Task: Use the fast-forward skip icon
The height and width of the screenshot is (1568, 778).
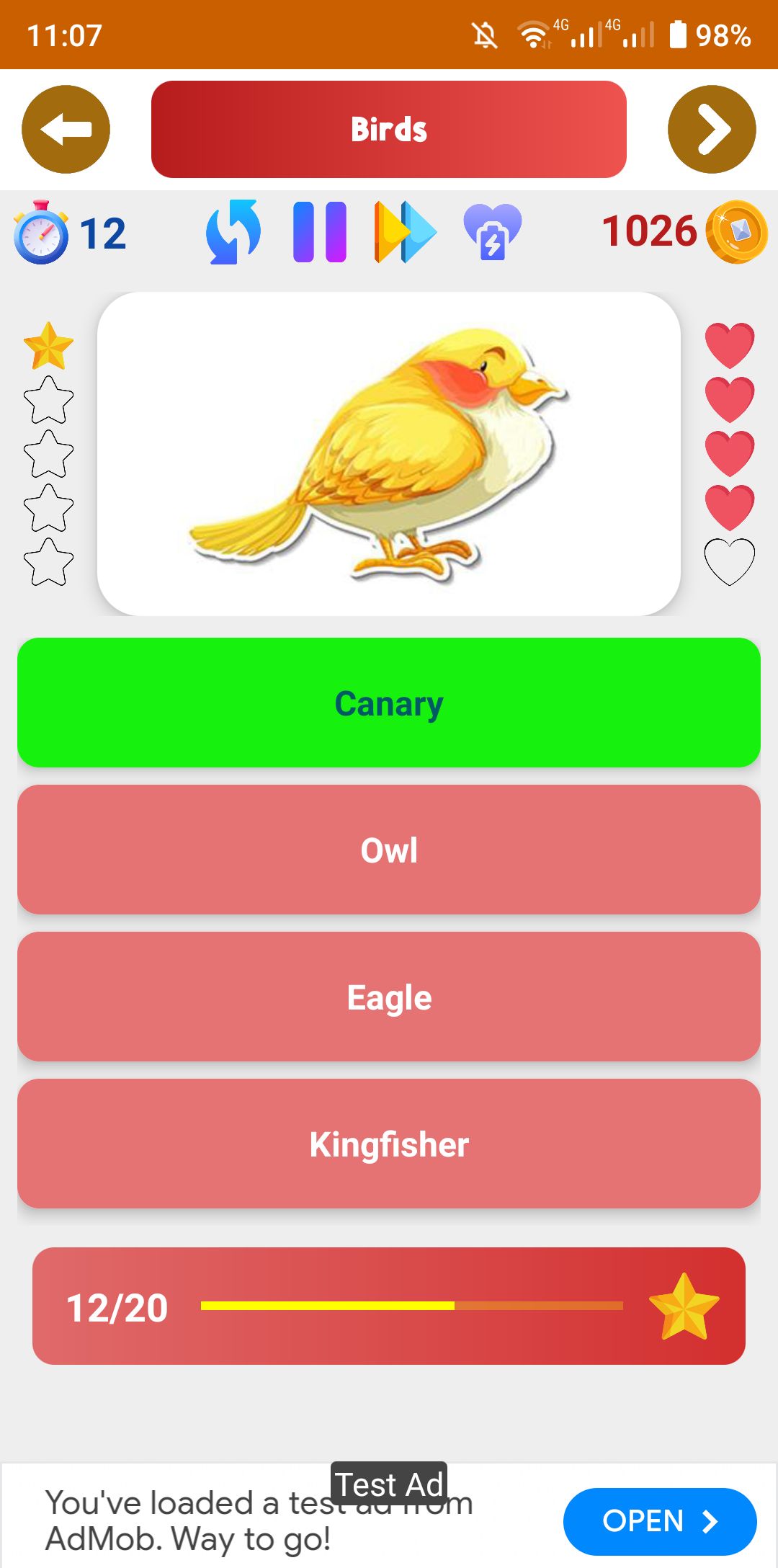Action: pyautogui.click(x=405, y=232)
